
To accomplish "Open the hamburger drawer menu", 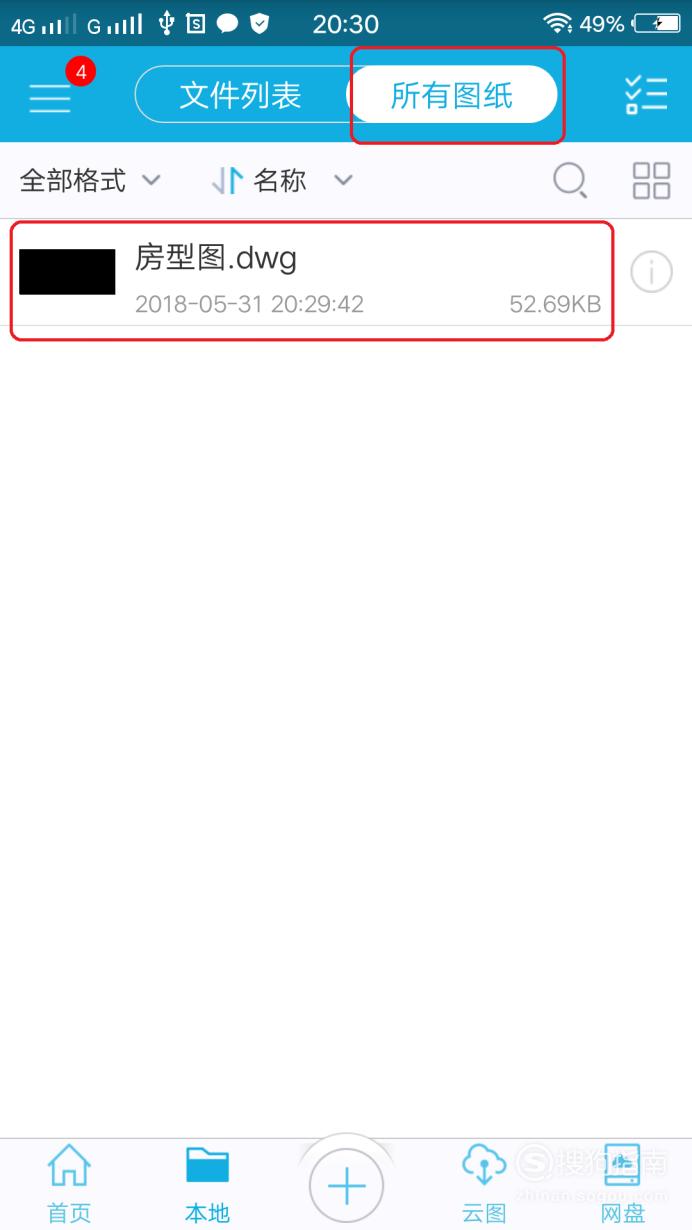I will (x=51, y=96).
